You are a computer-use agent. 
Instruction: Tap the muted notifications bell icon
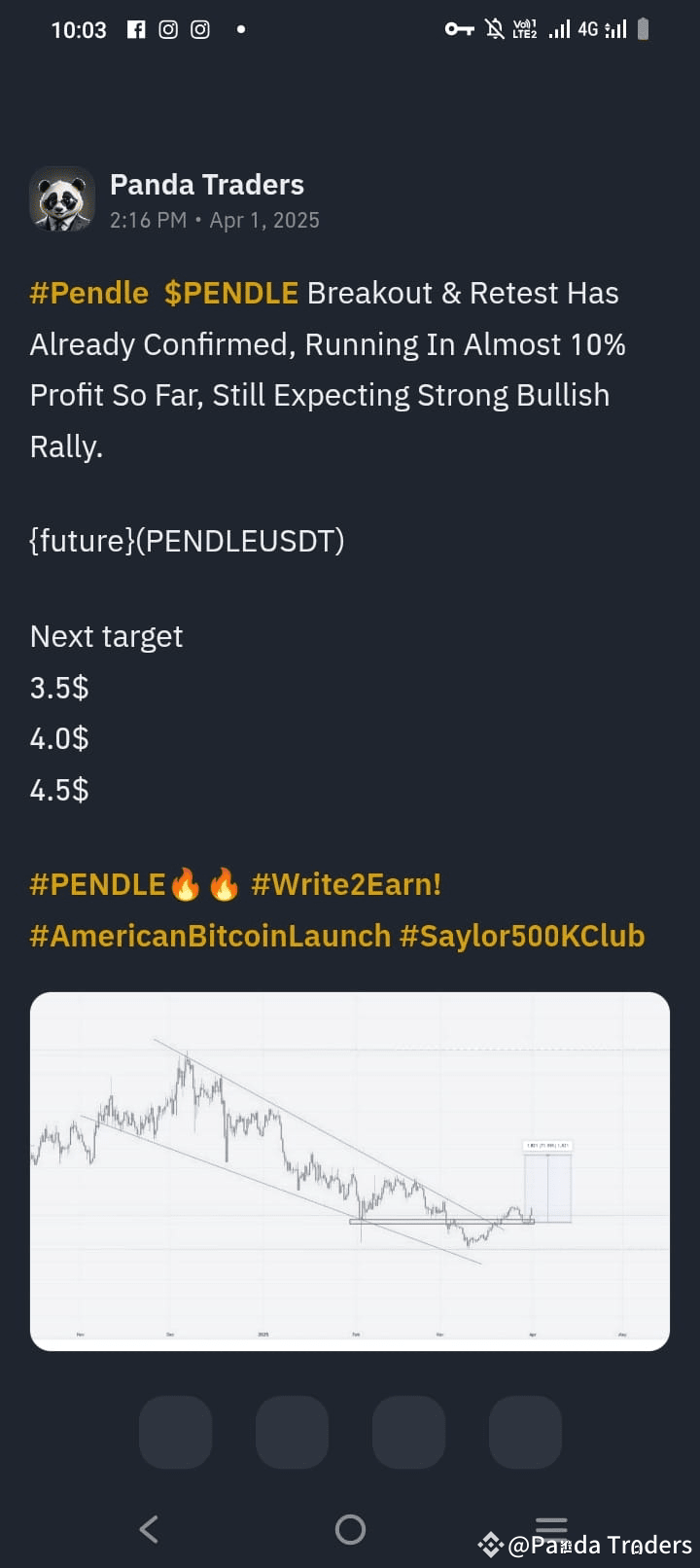(x=494, y=29)
